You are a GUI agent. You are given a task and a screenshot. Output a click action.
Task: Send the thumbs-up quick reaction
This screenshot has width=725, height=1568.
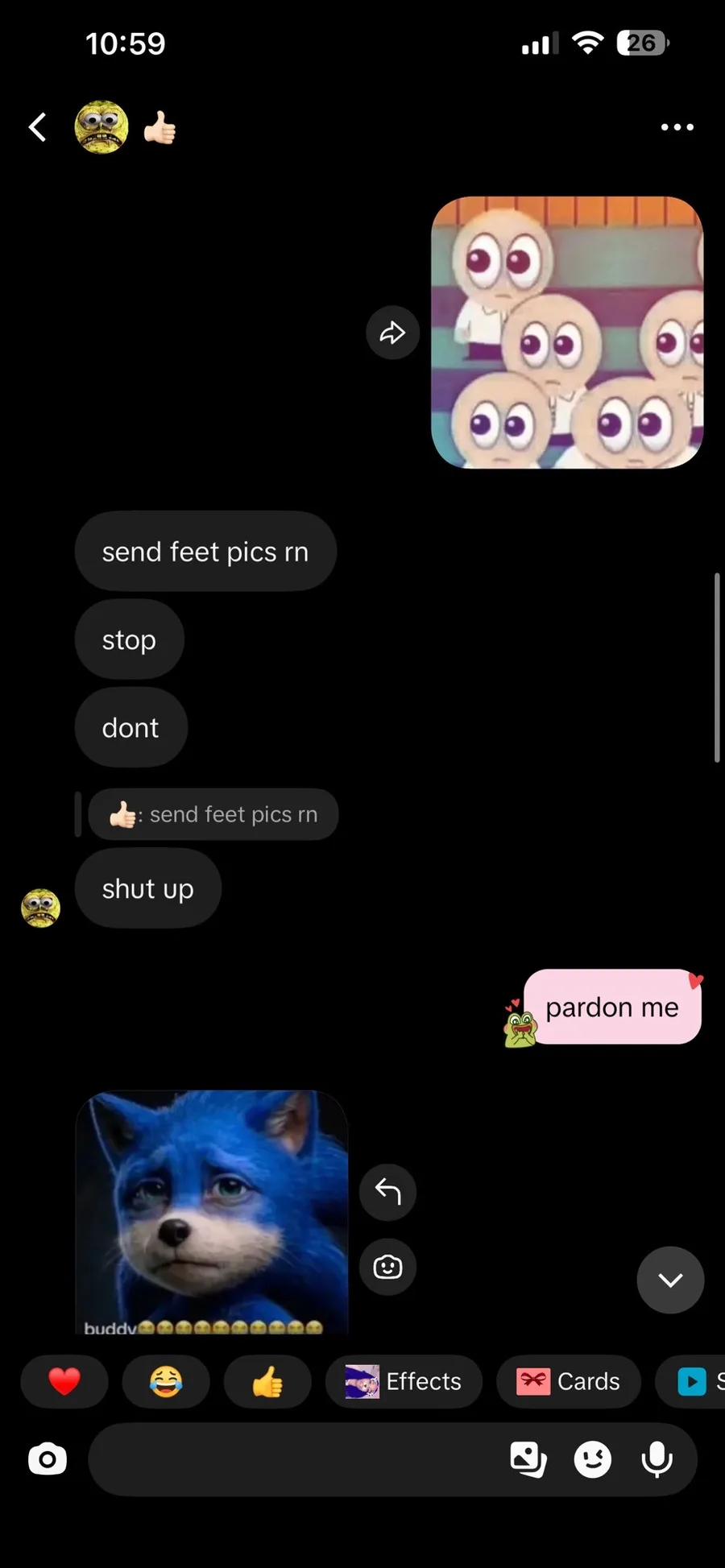[x=267, y=1381]
